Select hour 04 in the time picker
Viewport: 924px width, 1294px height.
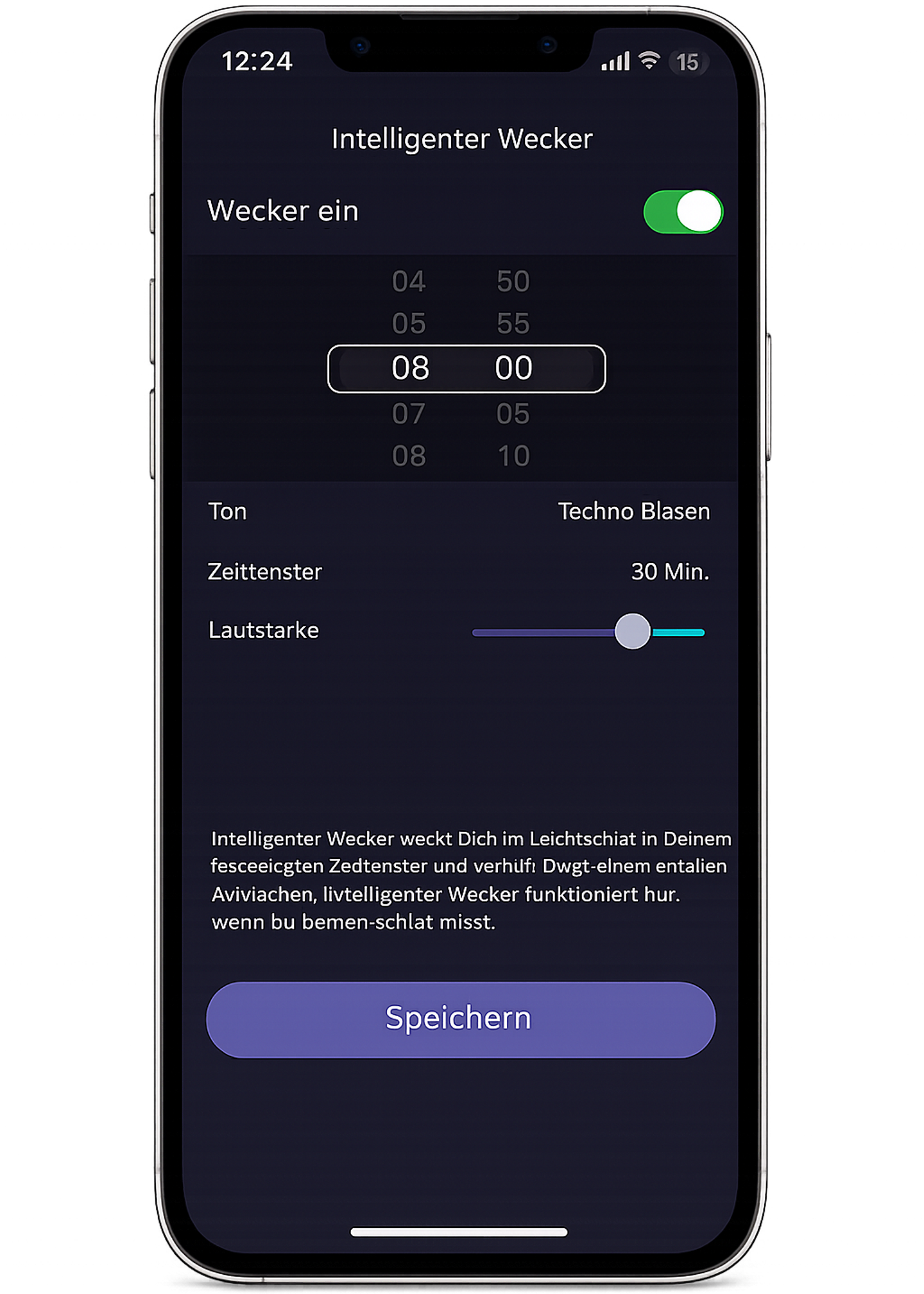point(409,281)
